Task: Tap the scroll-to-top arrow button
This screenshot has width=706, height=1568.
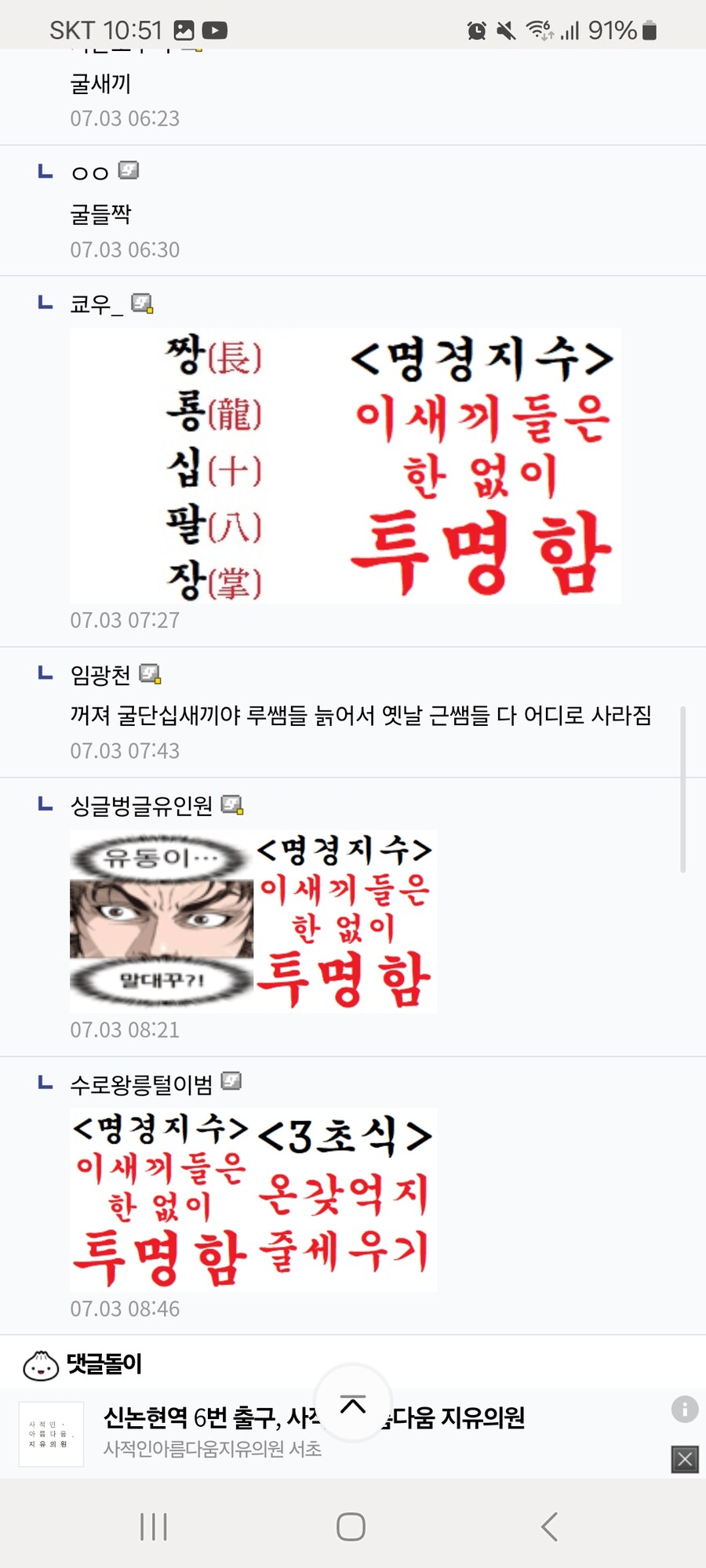Action: point(353,1403)
